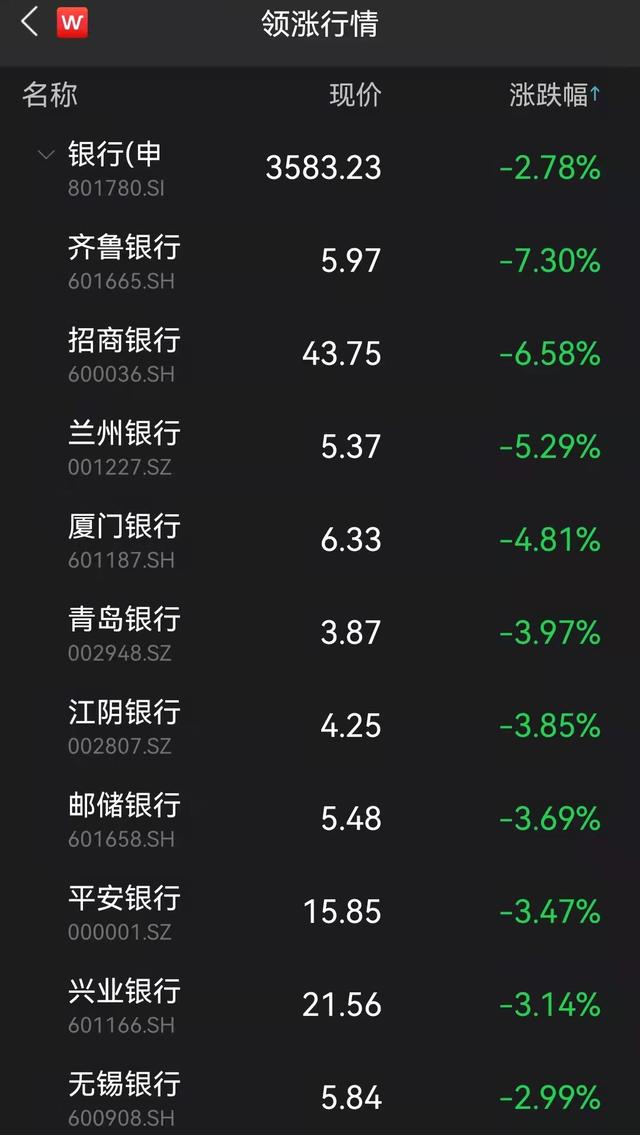Open 邮储银行 stock details
Viewport: 640px width, 1135px height.
tap(320, 819)
